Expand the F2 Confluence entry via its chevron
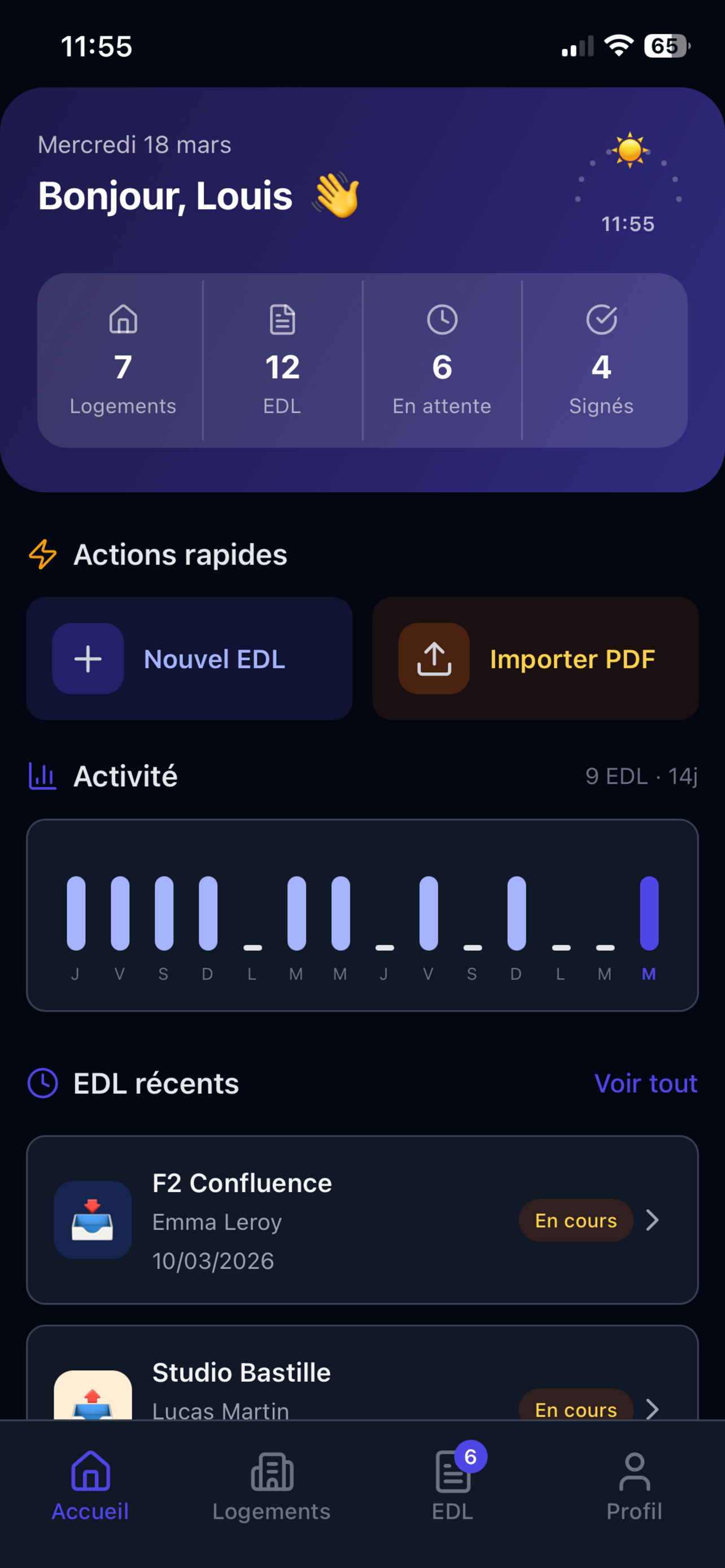Screen dimensions: 725x1568 pyautogui.click(x=653, y=1220)
